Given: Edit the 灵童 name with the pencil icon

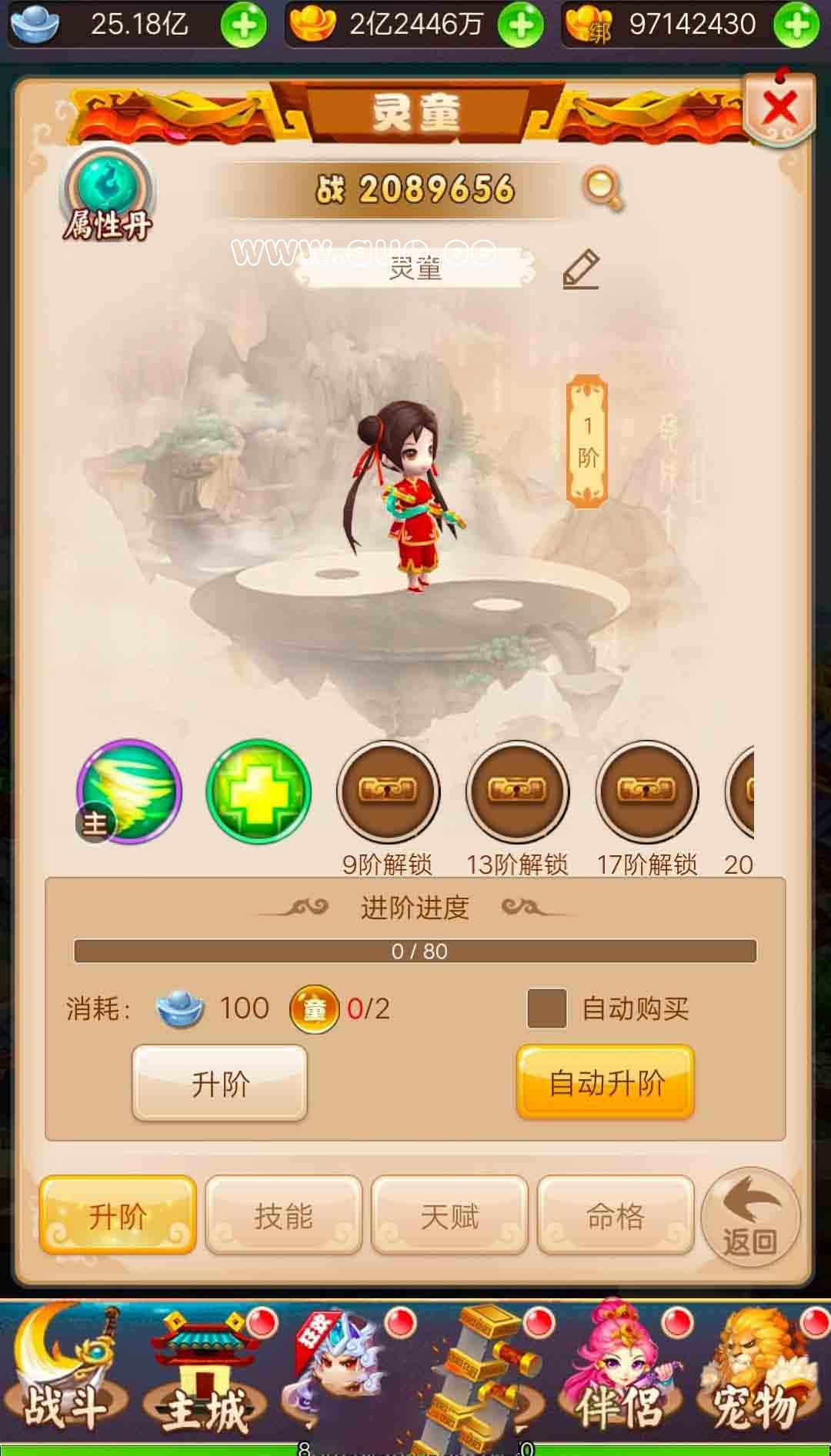Looking at the screenshot, I should 581,268.
